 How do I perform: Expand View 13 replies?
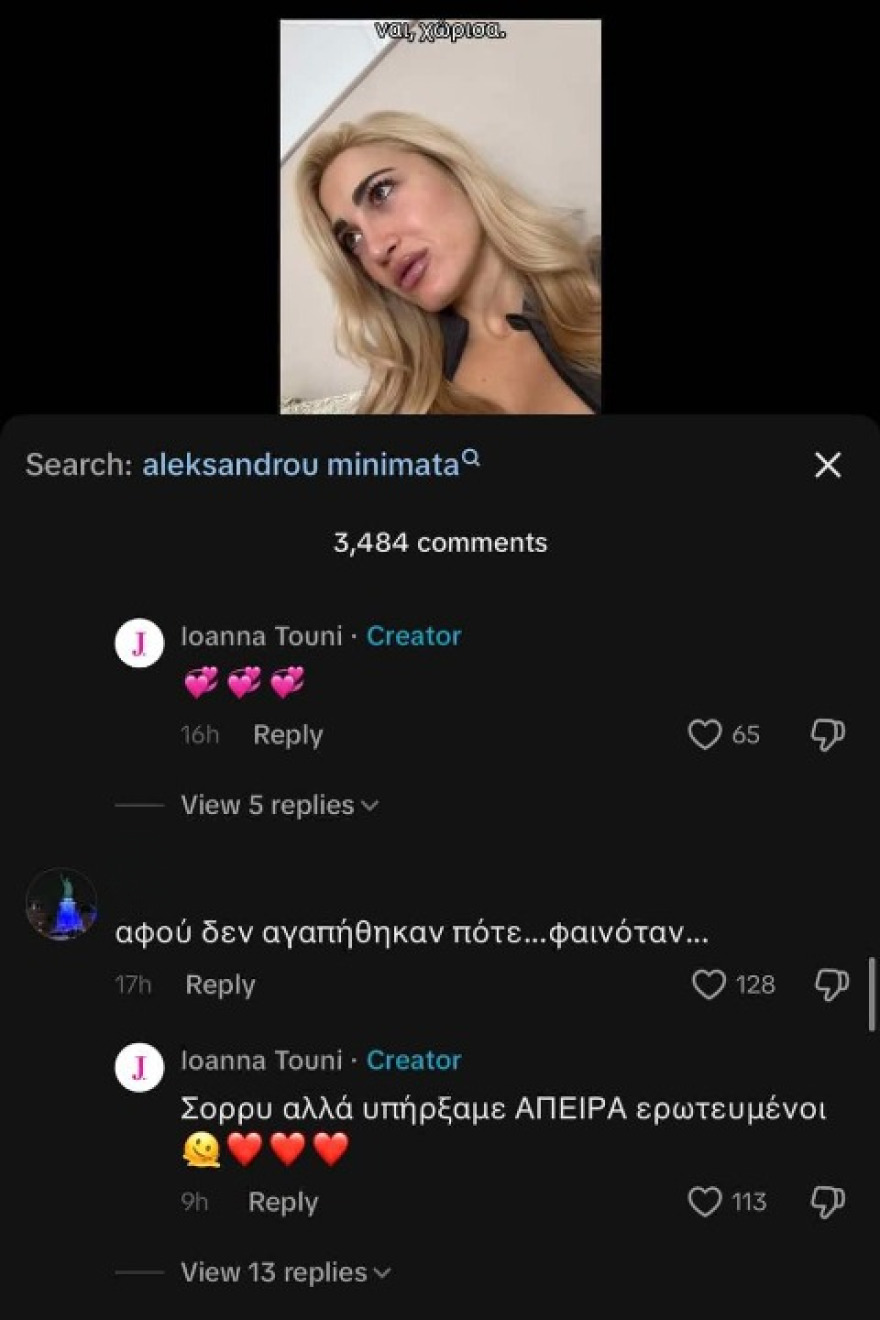point(284,1272)
